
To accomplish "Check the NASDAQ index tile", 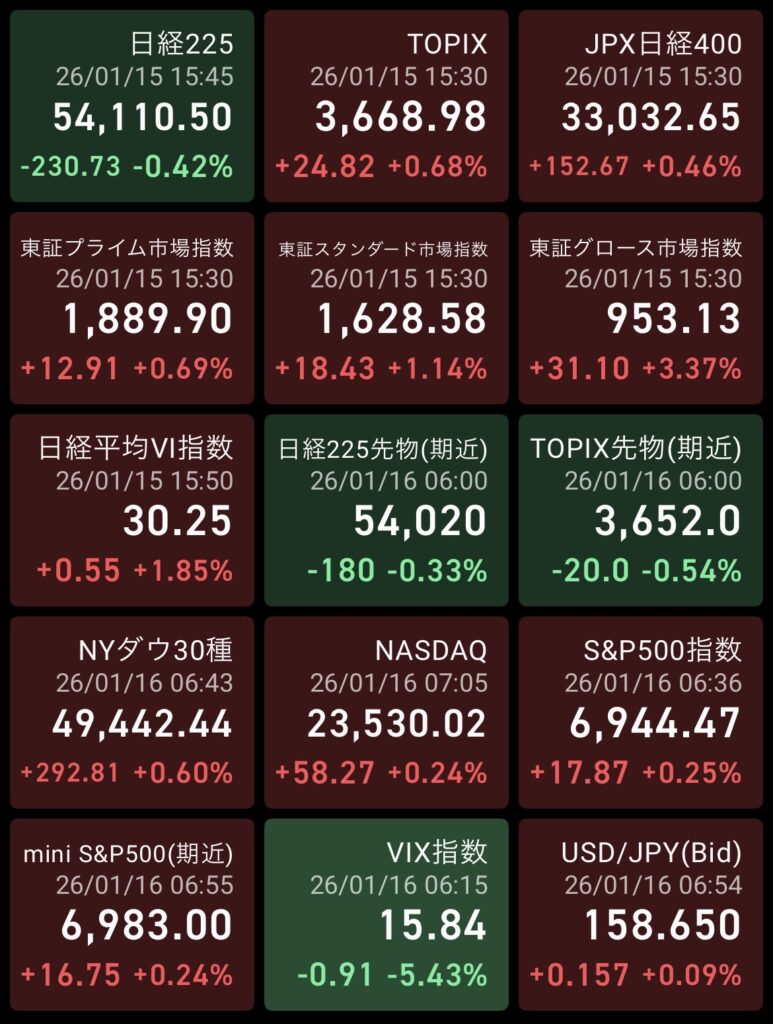I will point(386,712).
